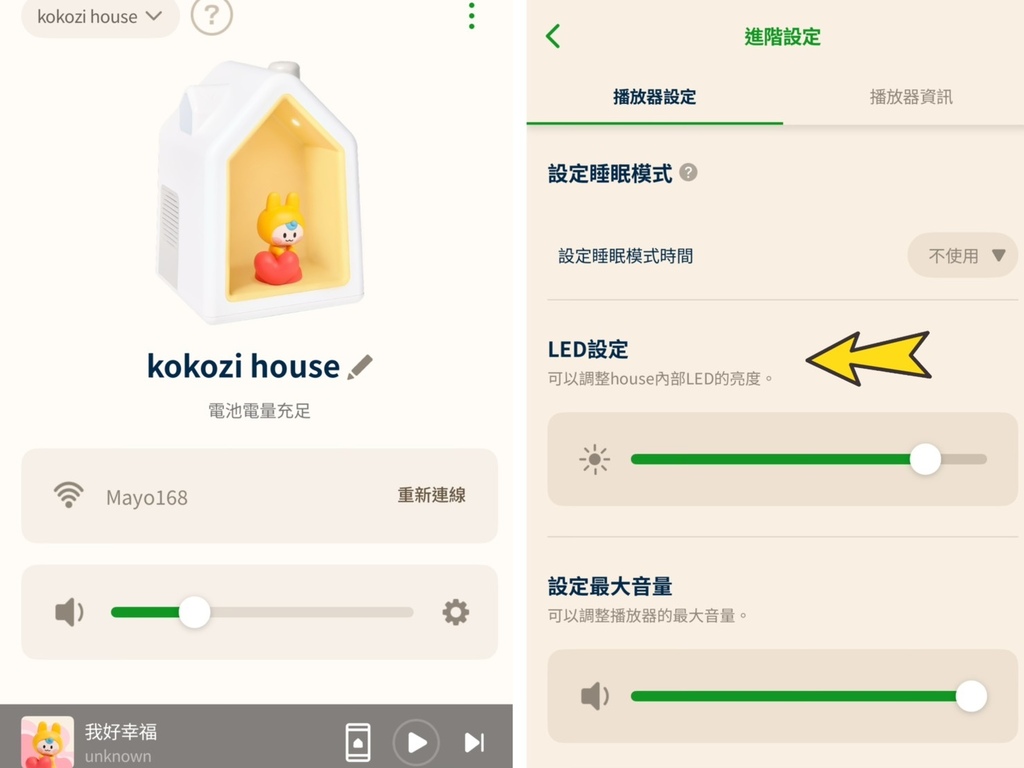The image size is (1024, 768).
Task: Adjust the volume slider beside the gear icon
Action: [x=194, y=612]
